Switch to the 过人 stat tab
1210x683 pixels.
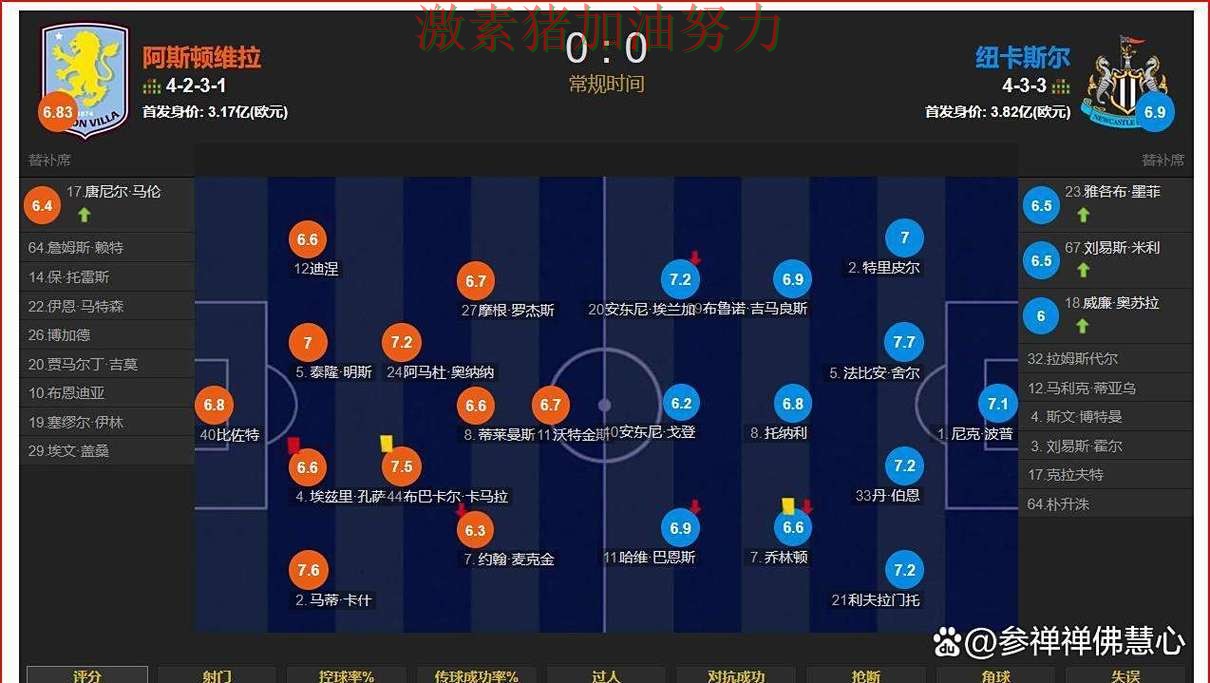coord(606,675)
